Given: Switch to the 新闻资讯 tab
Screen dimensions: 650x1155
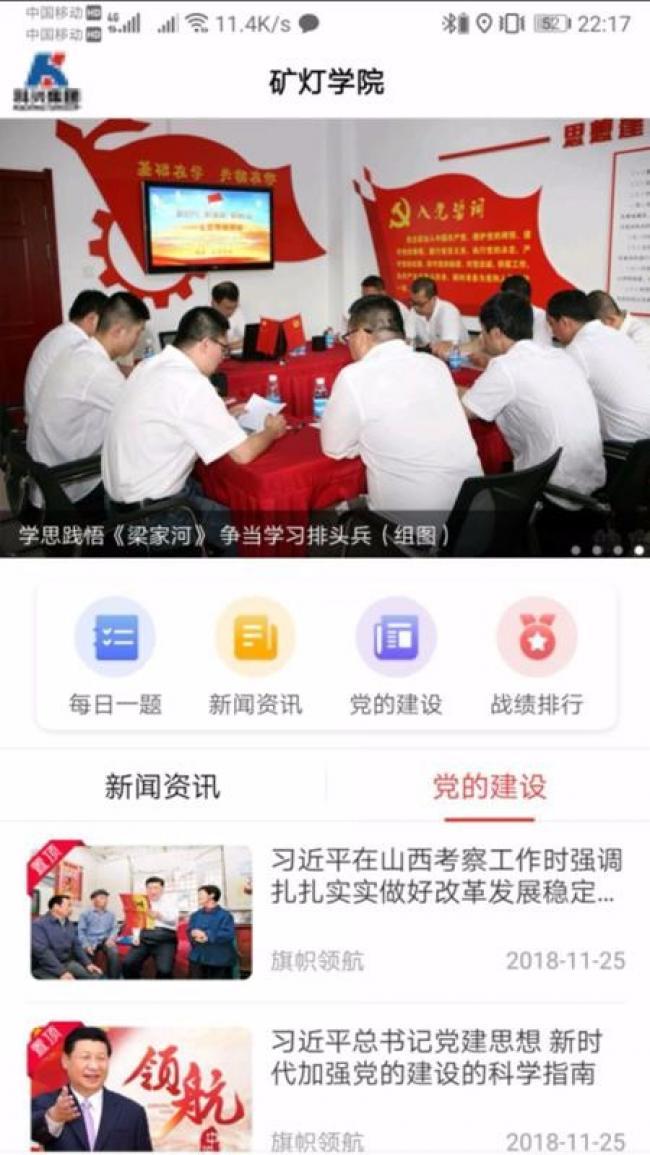Looking at the screenshot, I should pos(162,786).
